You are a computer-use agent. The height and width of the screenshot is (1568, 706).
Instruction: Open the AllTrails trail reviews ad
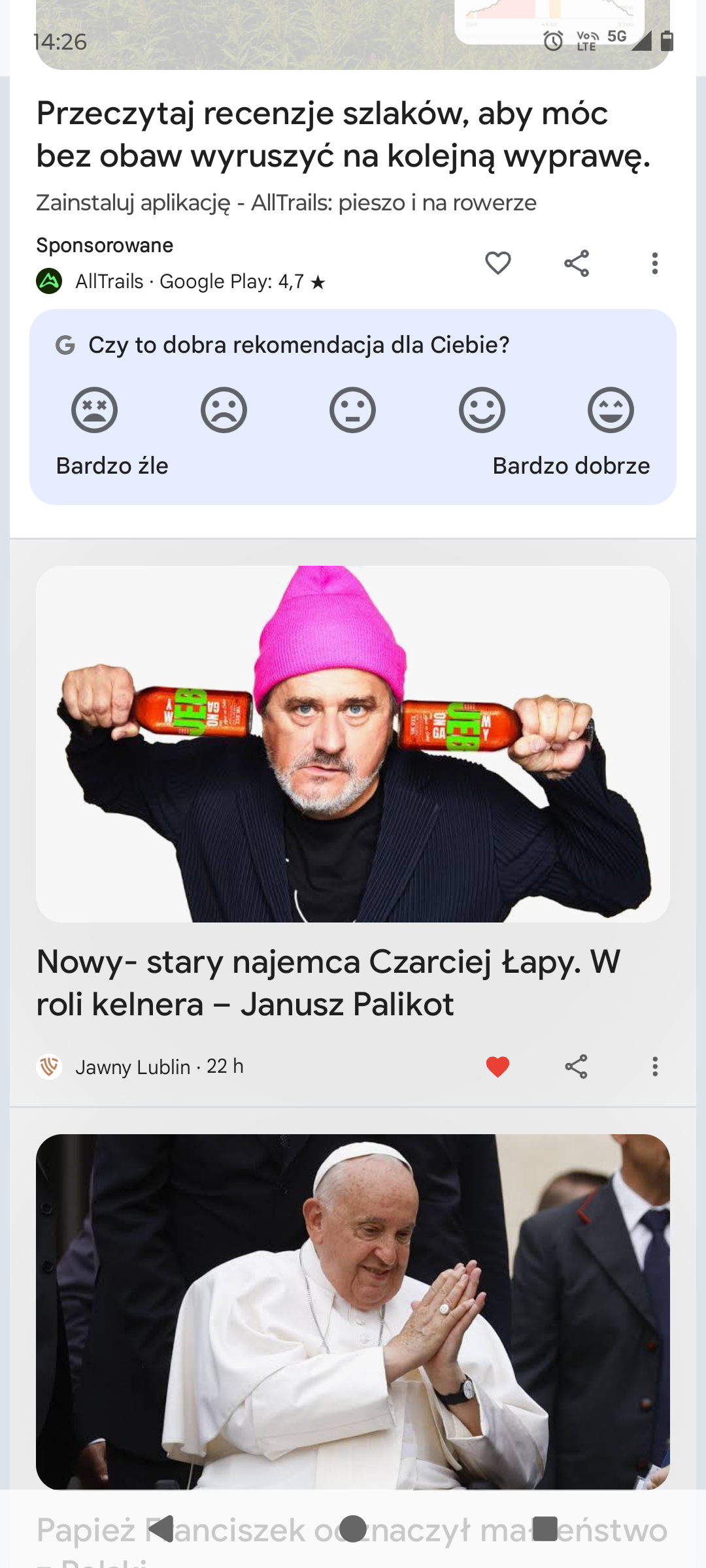(x=343, y=135)
